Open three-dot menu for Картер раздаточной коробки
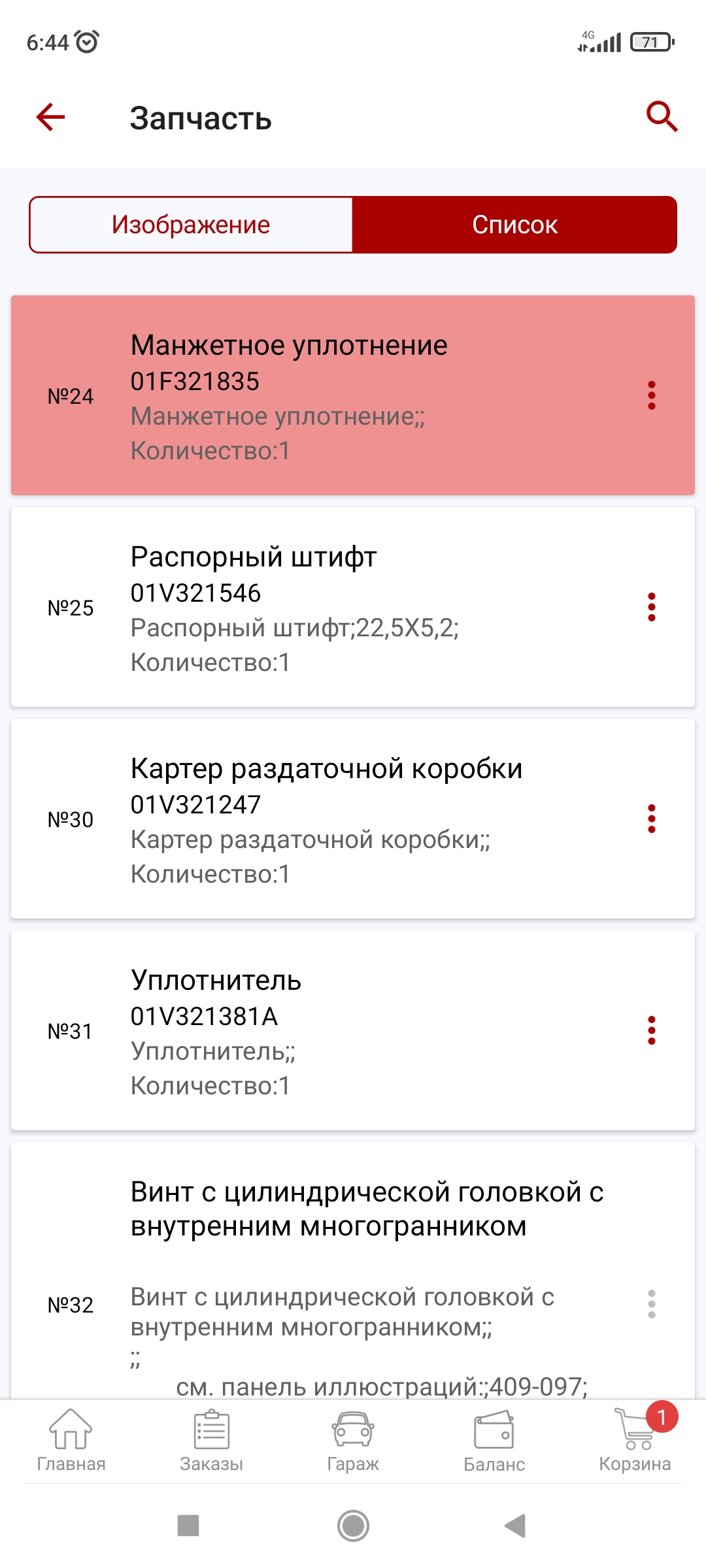The image size is (706, 1568). point(651,819)
